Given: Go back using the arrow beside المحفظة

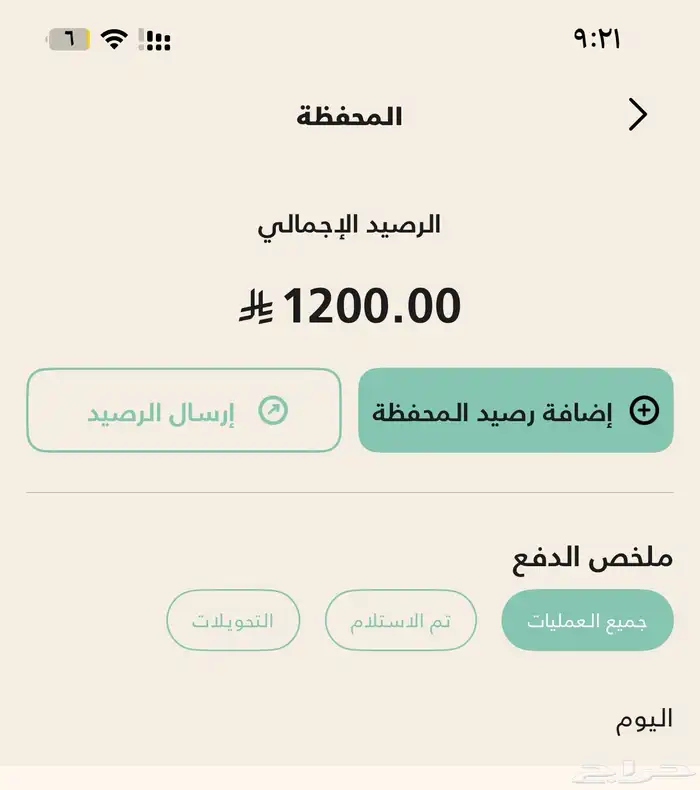Looking at the screenshot, I should pyautogui.click(x=638, y=116).
